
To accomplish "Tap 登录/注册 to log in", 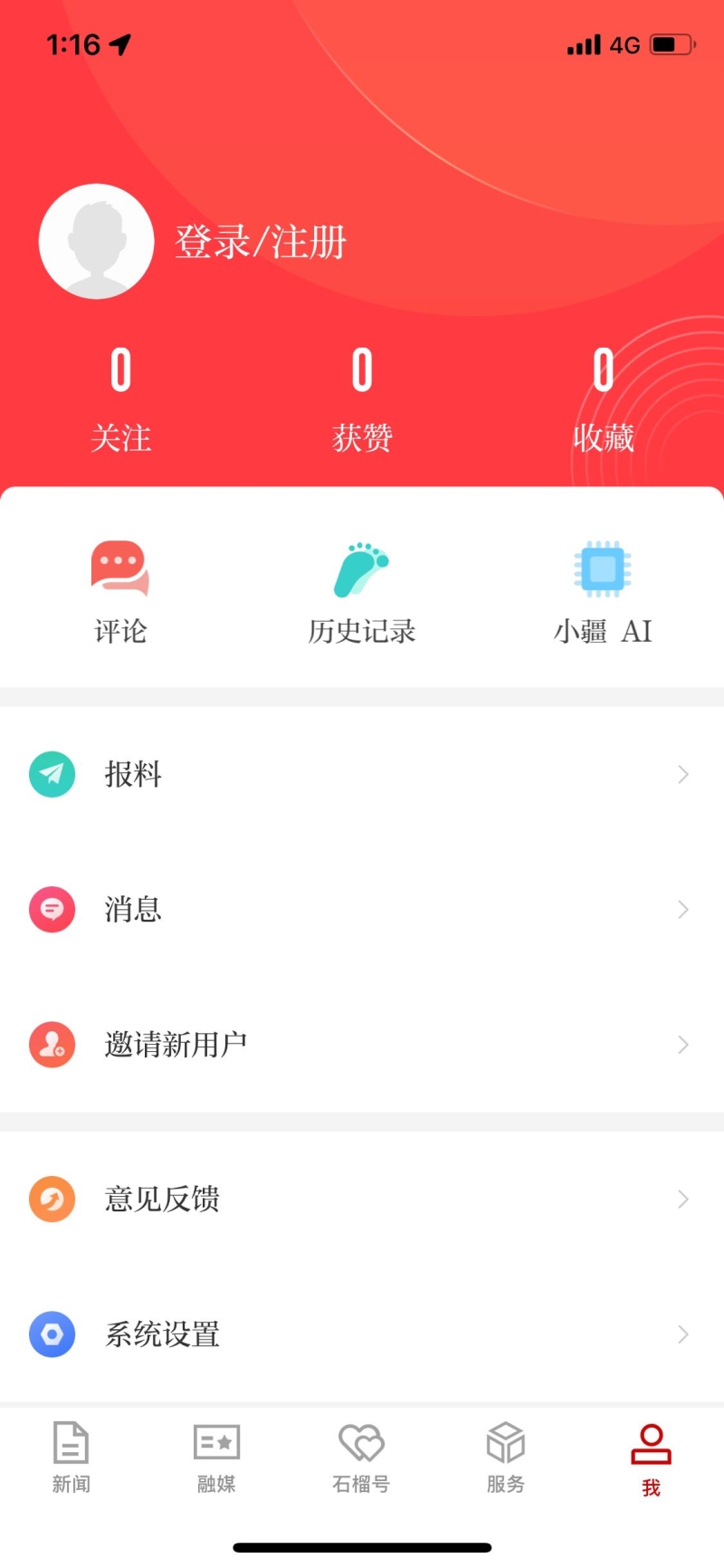I will click(x=261, y=242).
